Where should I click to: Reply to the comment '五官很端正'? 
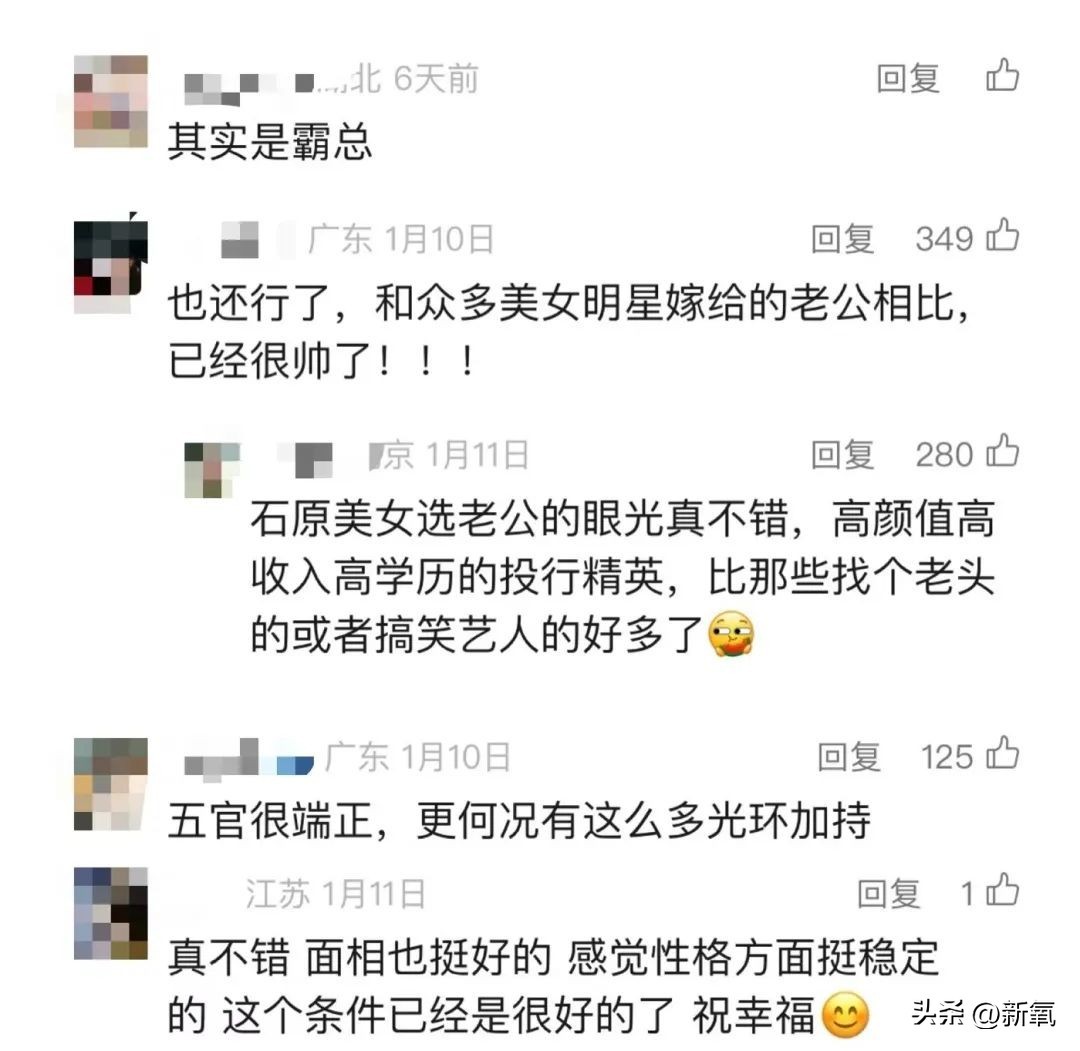pyautogui.click(x=849, y=757)
